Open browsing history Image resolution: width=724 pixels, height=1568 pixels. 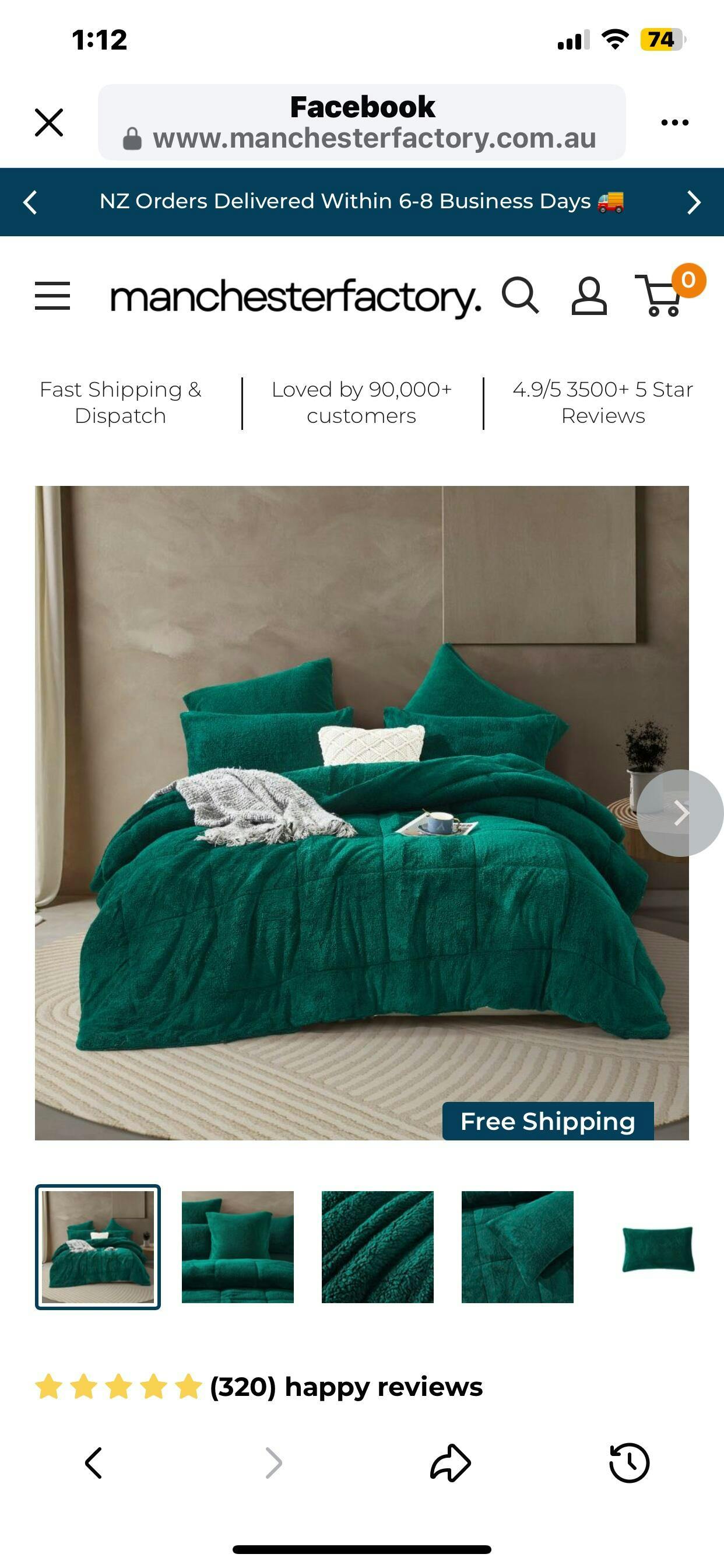[x=629, y=1462]
